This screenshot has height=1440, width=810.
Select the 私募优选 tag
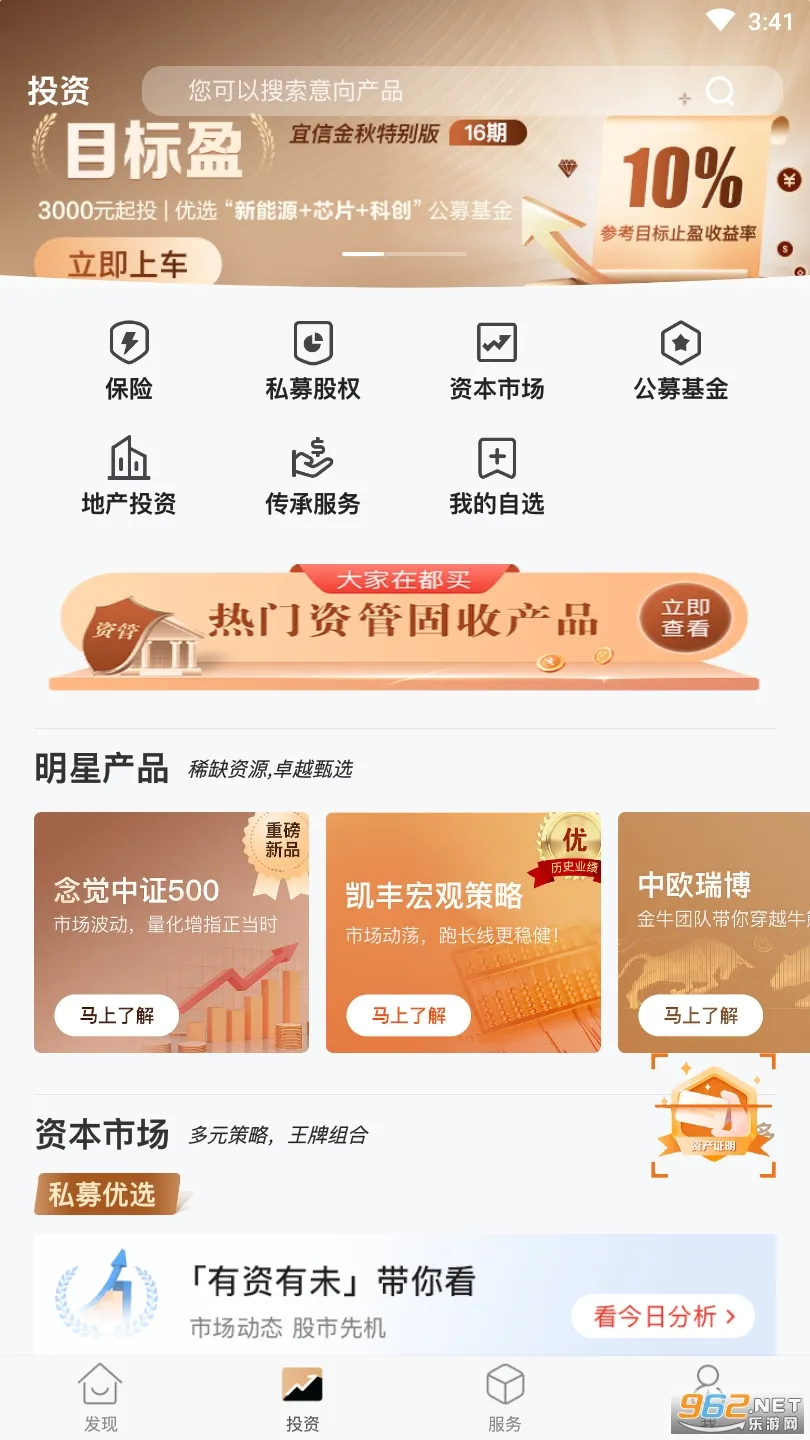pos(104,1194)
